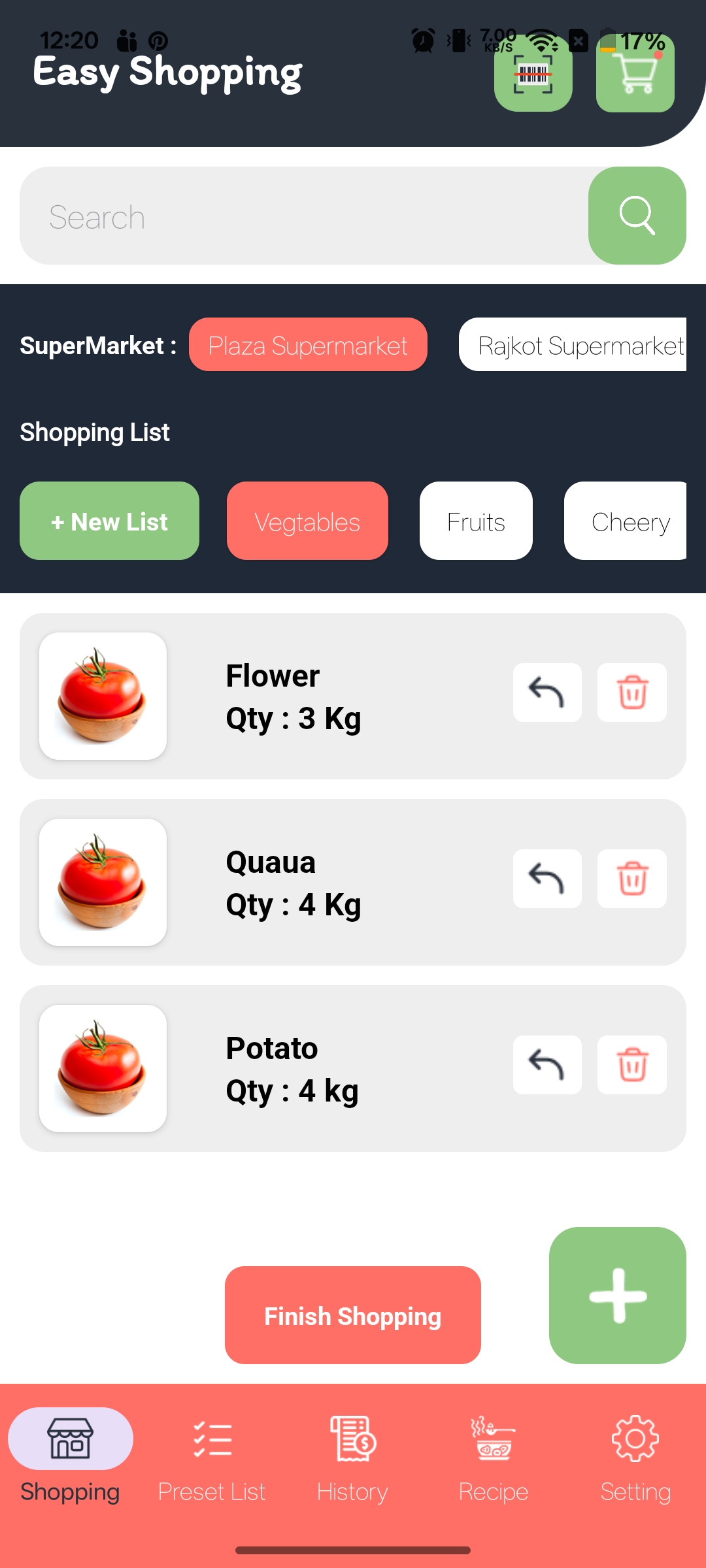Create a new shopping list
This screenshot has height=1568, width=706.
(109, 521)
